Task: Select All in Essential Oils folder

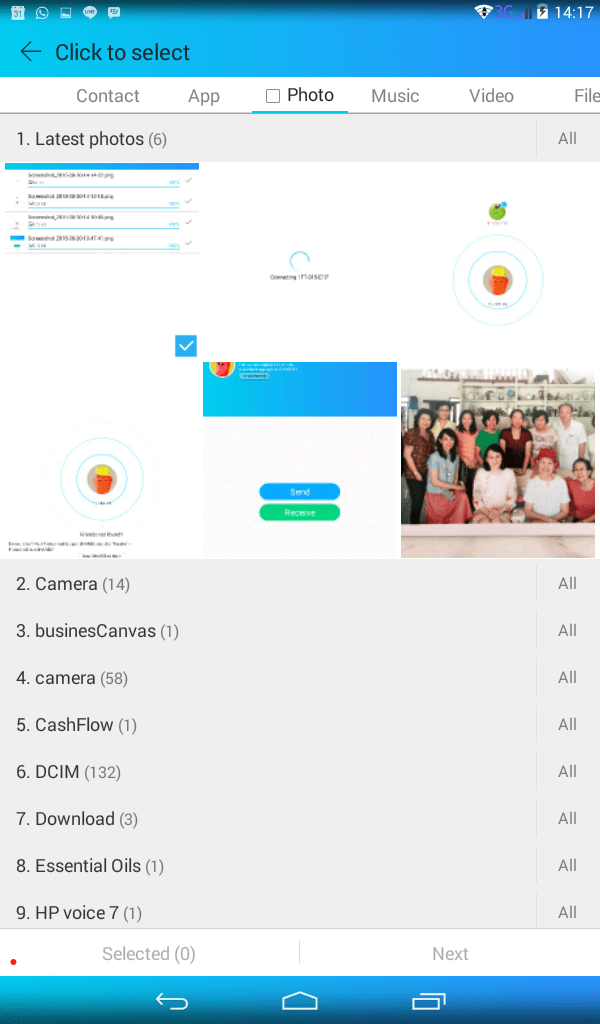Action: [x=567, y=866]
